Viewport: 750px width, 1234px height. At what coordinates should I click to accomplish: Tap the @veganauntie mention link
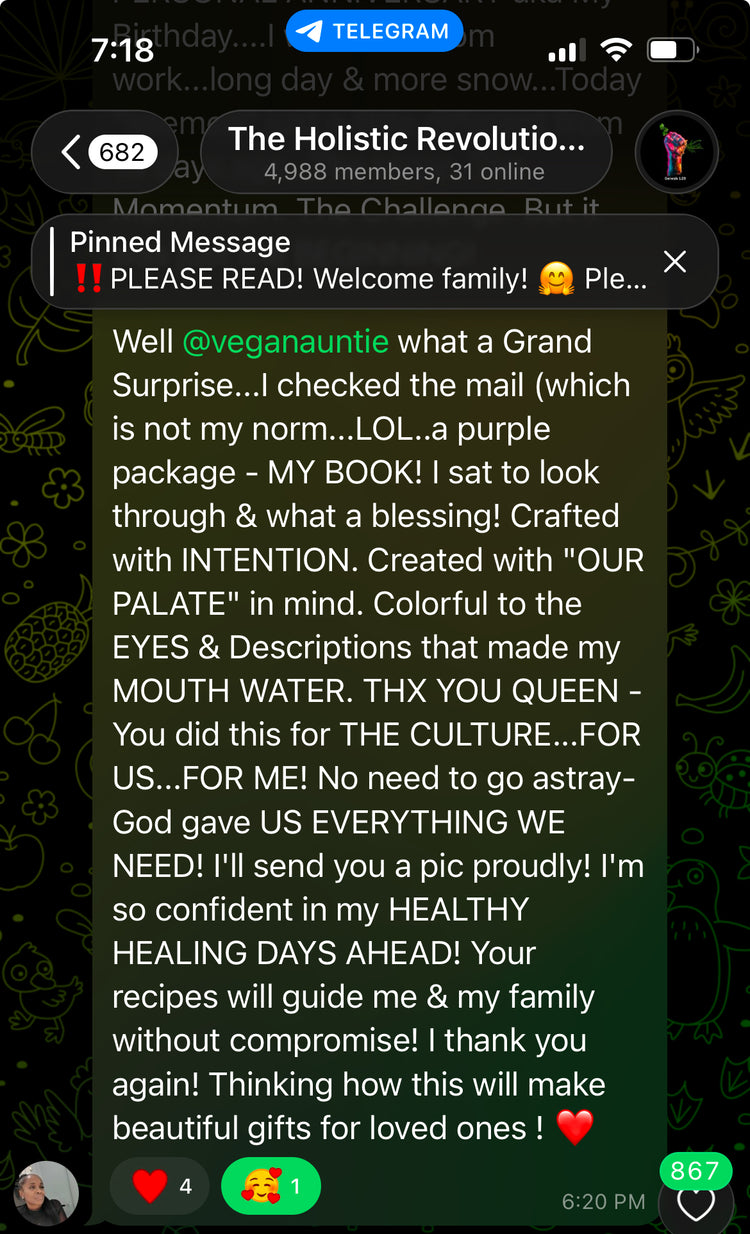[x=283, y=340]
